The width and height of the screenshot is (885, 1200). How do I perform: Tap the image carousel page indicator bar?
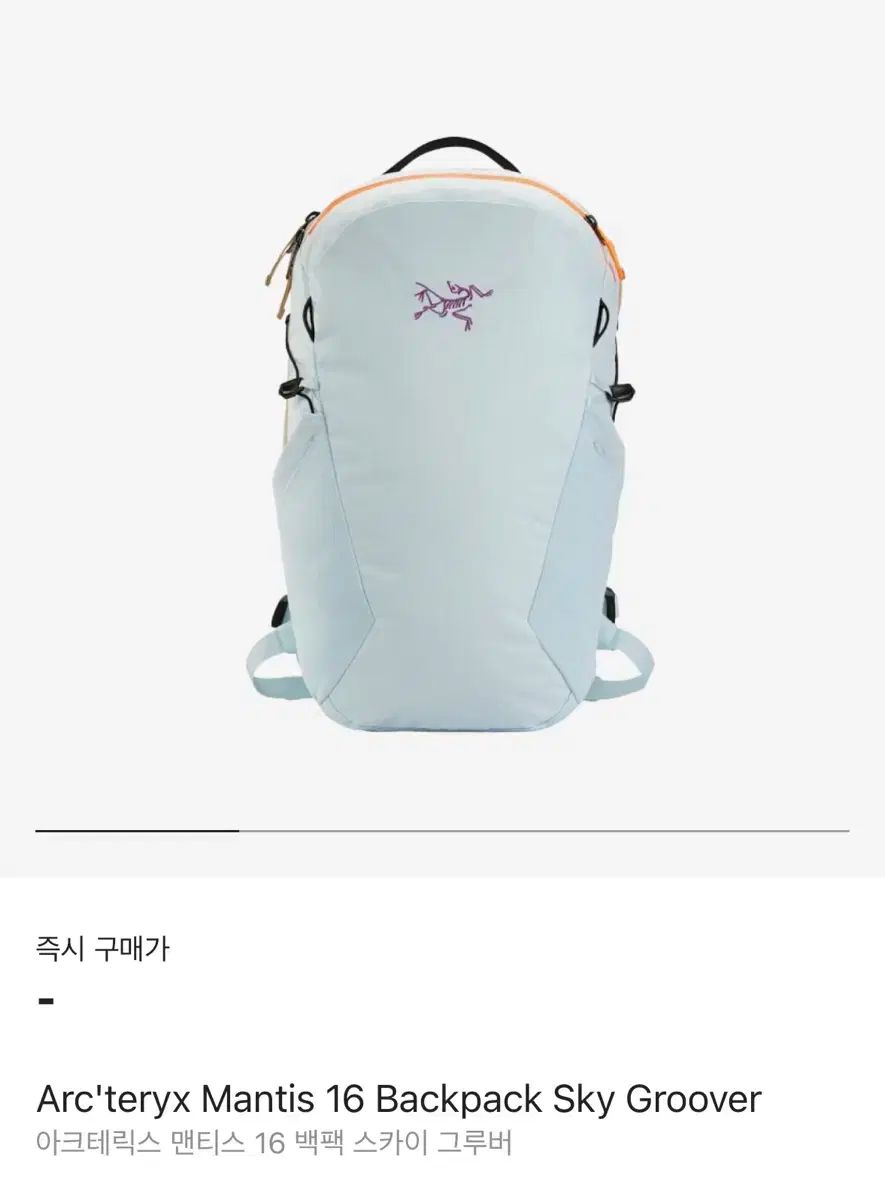[442, 831]
